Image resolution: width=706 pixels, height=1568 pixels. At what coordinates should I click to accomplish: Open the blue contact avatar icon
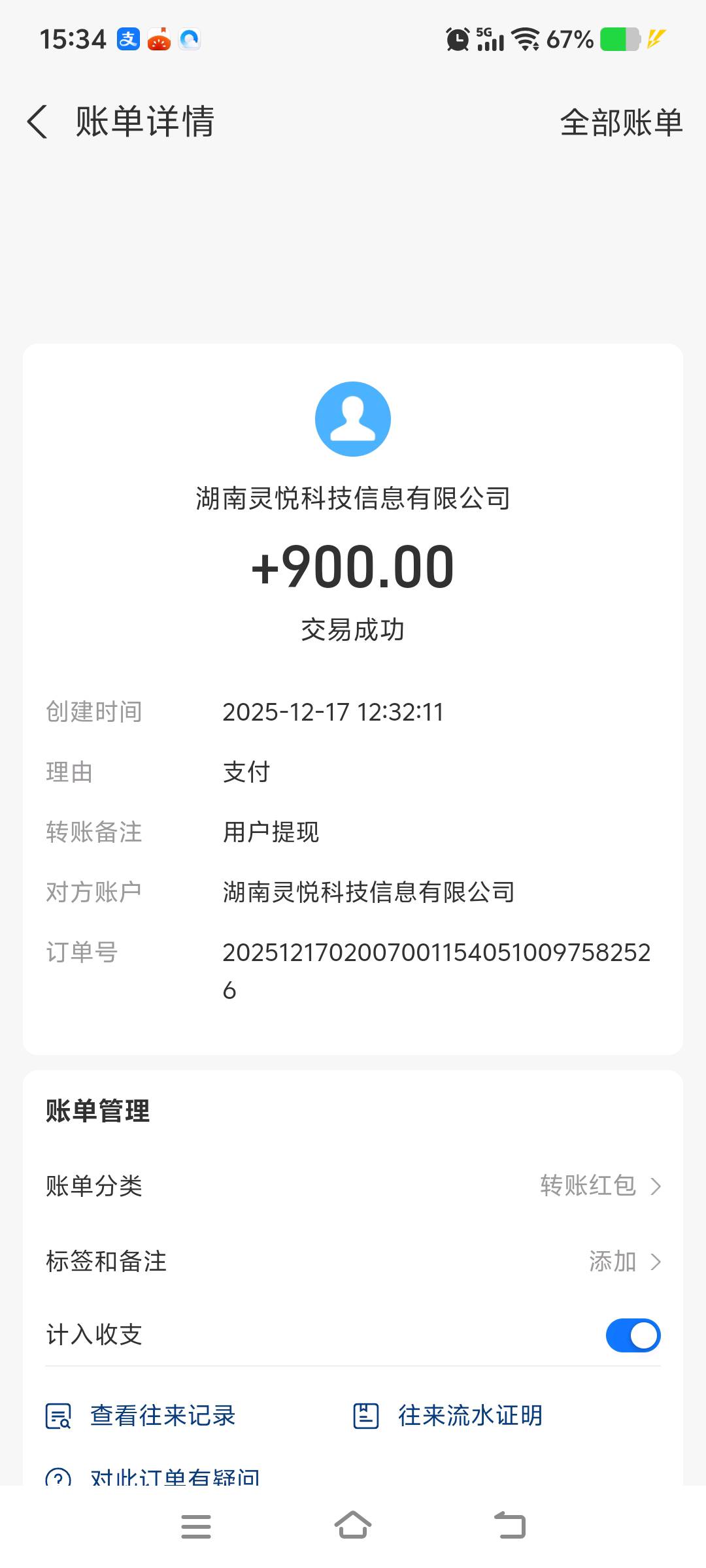tap(353, 418)
